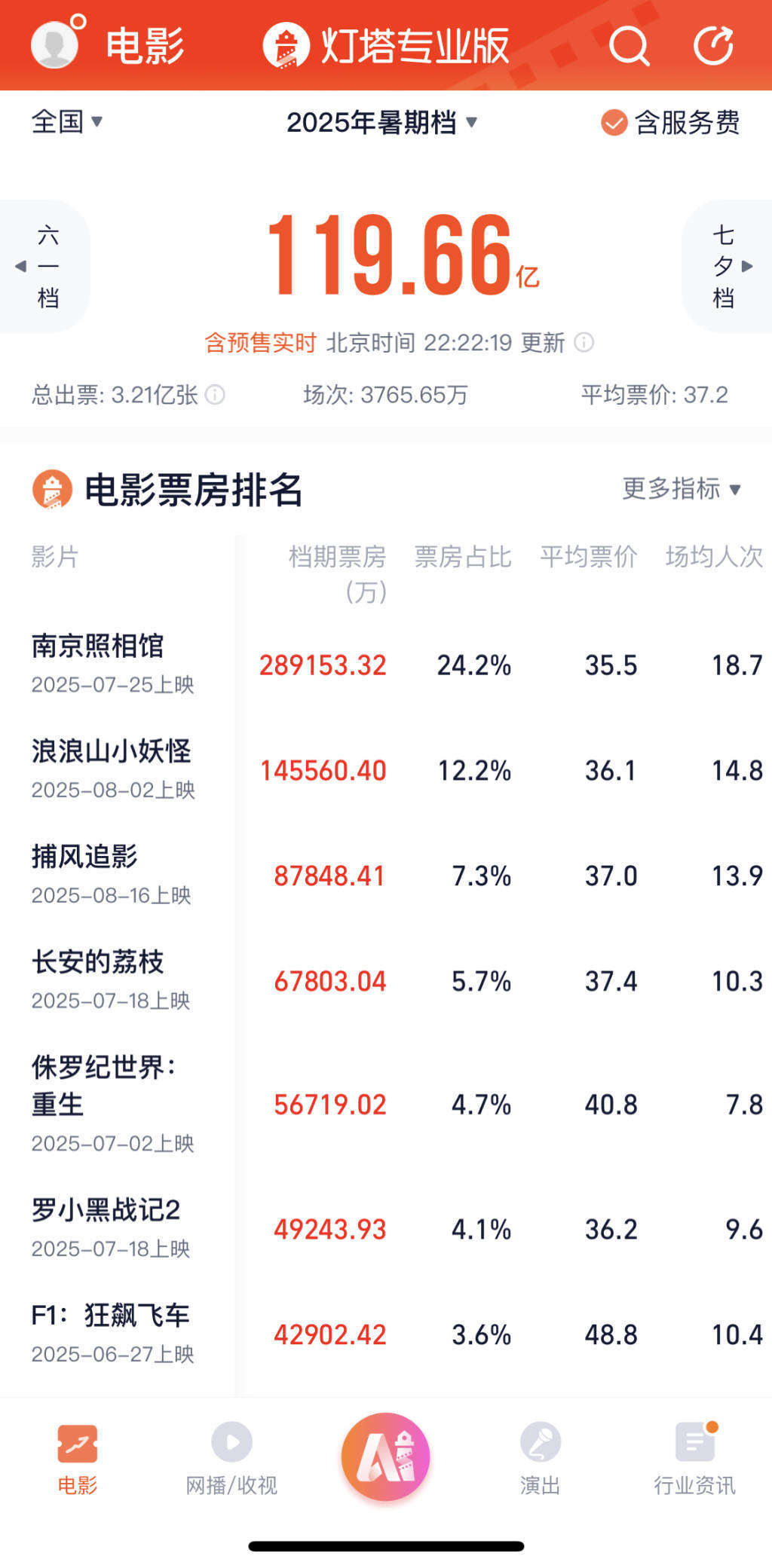Viewport: 772px width, 1568px height.
Task: Show info about the update time
Action: click(584, 343)
